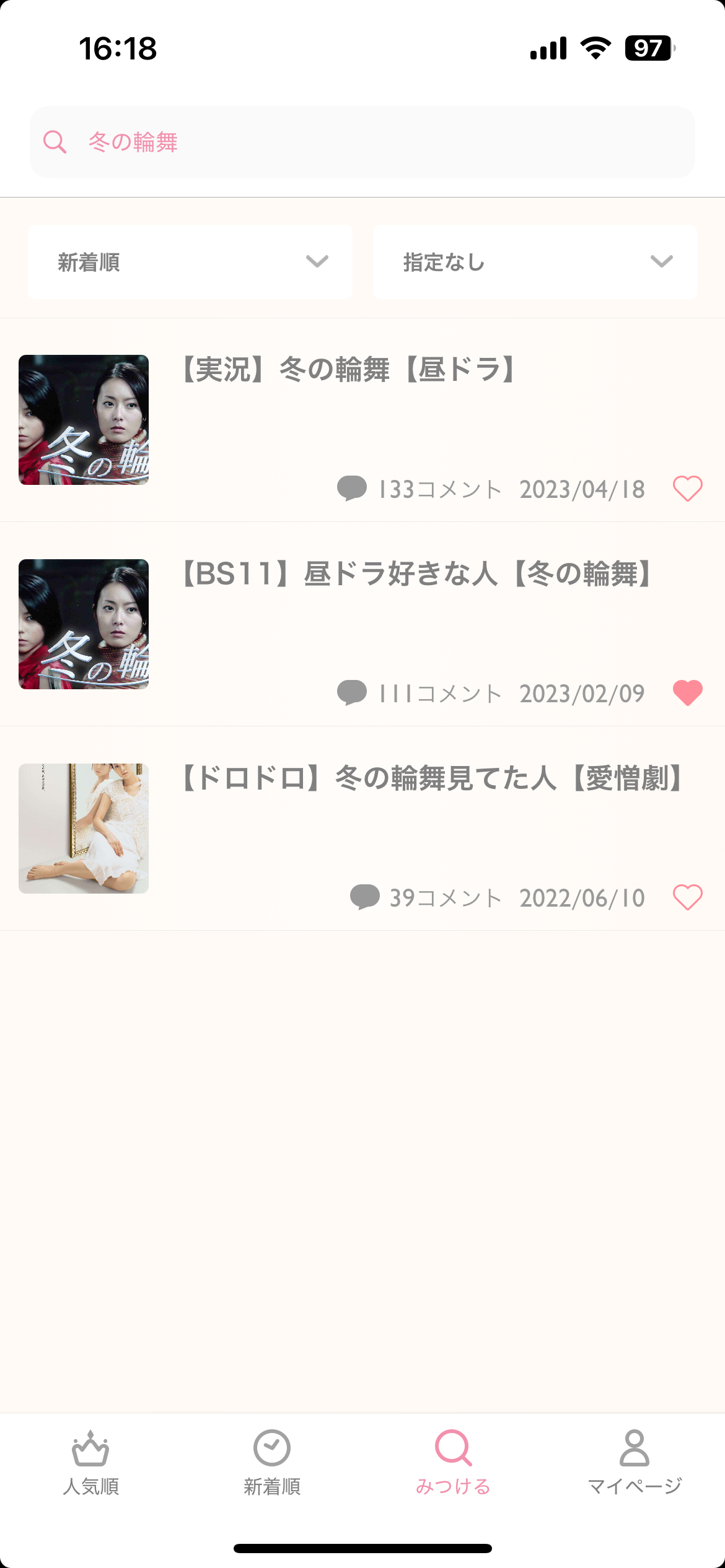
Task: Like the 【実況】冬の輪舞【昼ドラ】 thread
Action: click(688, 489)
